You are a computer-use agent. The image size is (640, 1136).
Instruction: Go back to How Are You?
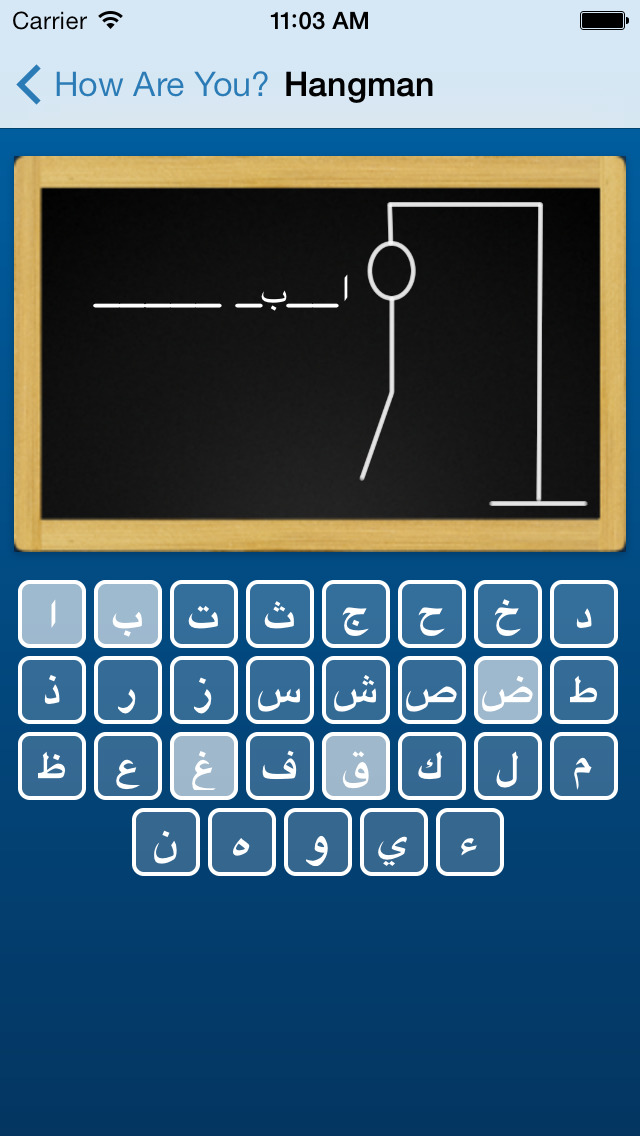142,85
